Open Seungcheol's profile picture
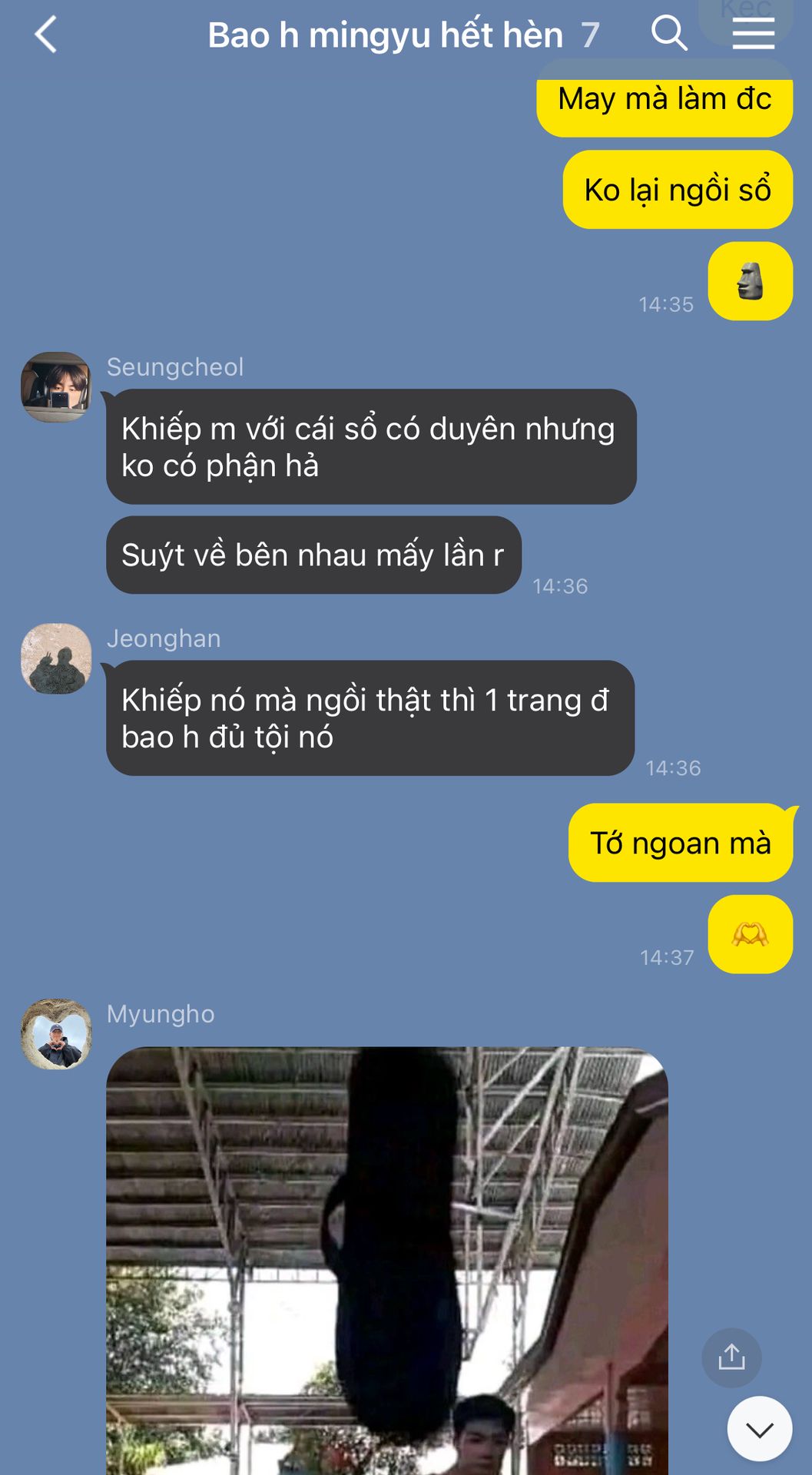This screenshot has height=1475, width=812. click(56, 387)
